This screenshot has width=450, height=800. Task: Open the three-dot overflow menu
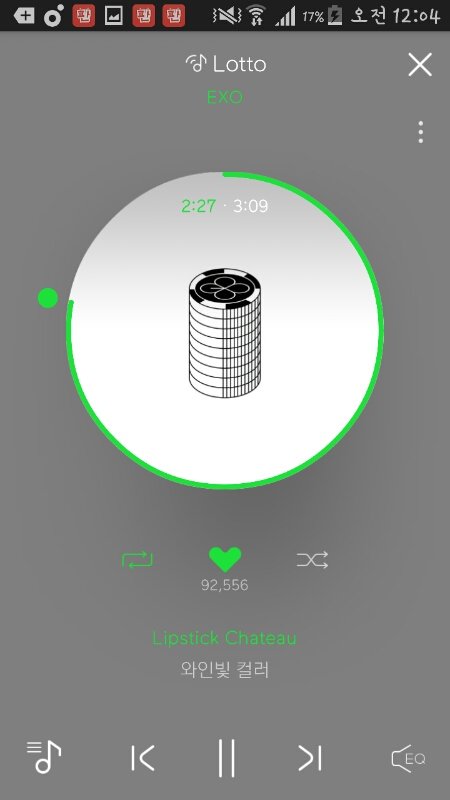coord(420,132)
